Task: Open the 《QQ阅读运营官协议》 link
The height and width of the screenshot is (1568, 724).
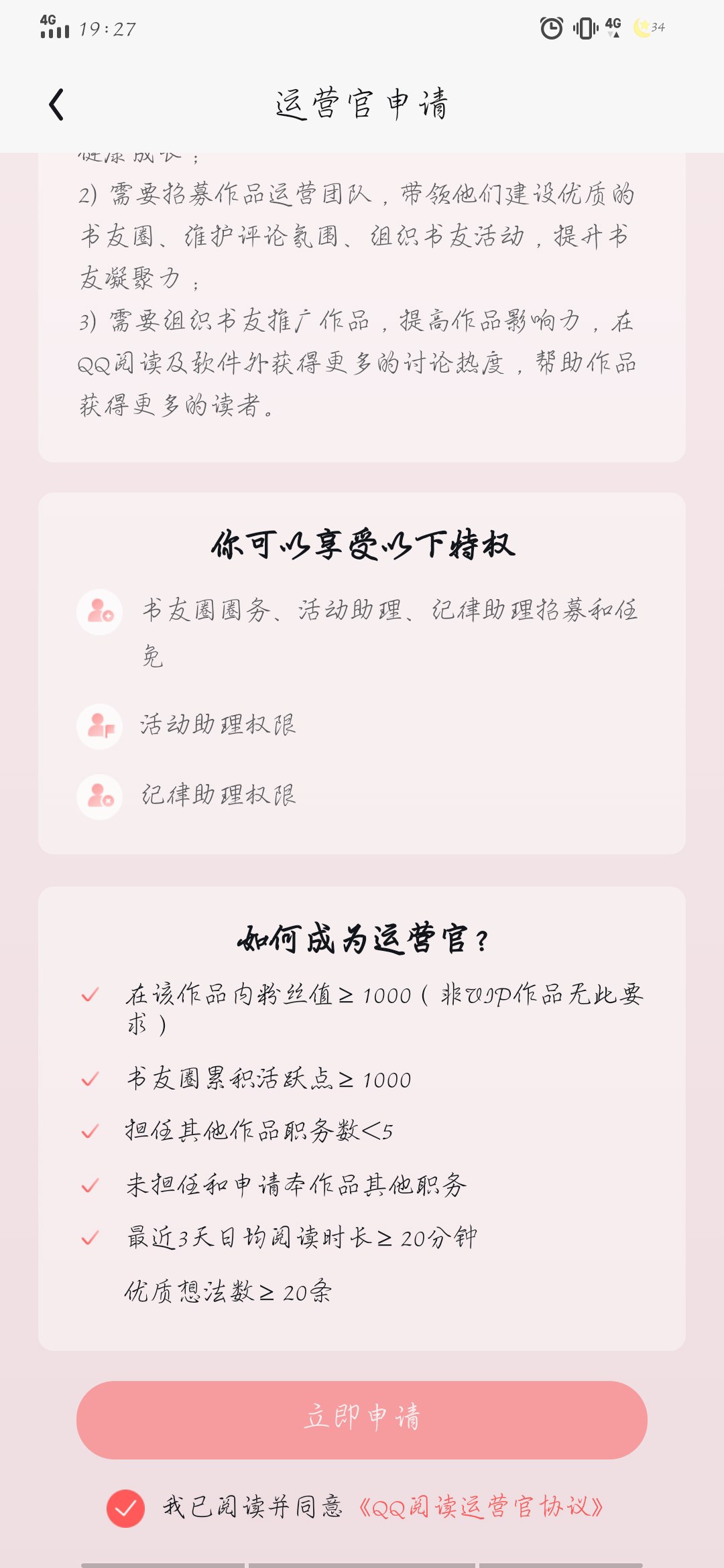Action: click(481, 1507)
